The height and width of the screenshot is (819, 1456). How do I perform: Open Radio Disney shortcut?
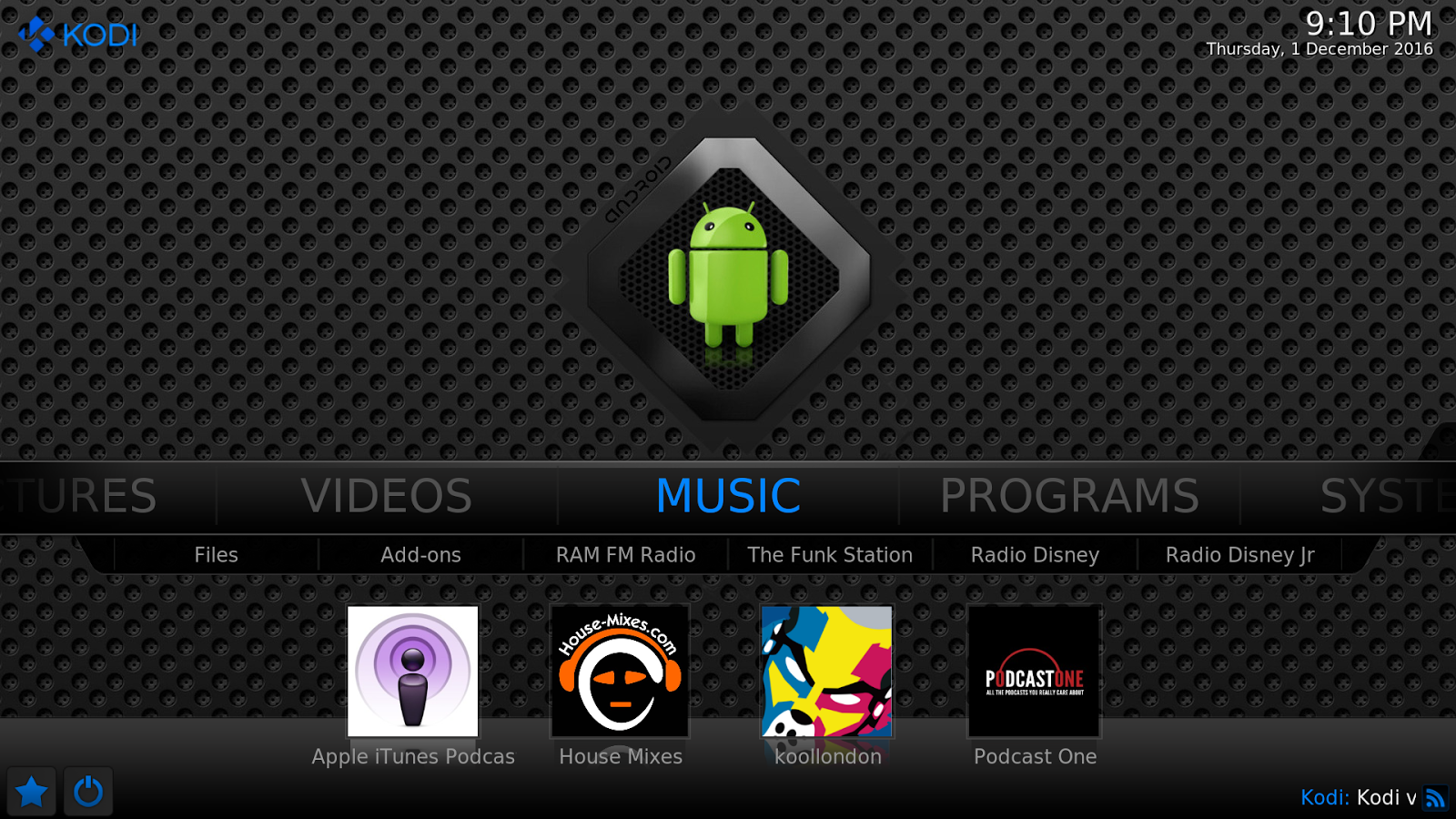(1035, 555)
